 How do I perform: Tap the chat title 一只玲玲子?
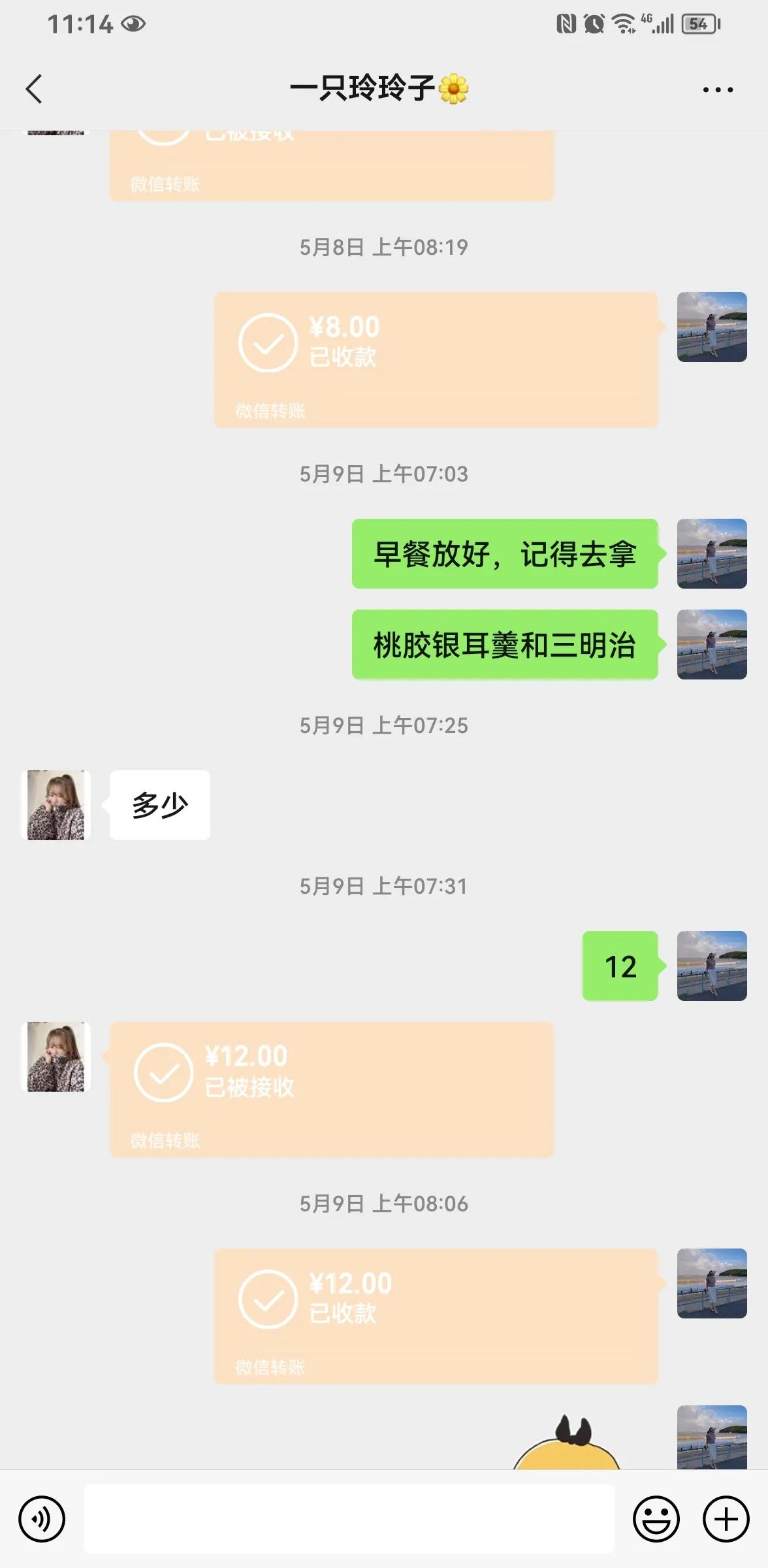[378, 89]
